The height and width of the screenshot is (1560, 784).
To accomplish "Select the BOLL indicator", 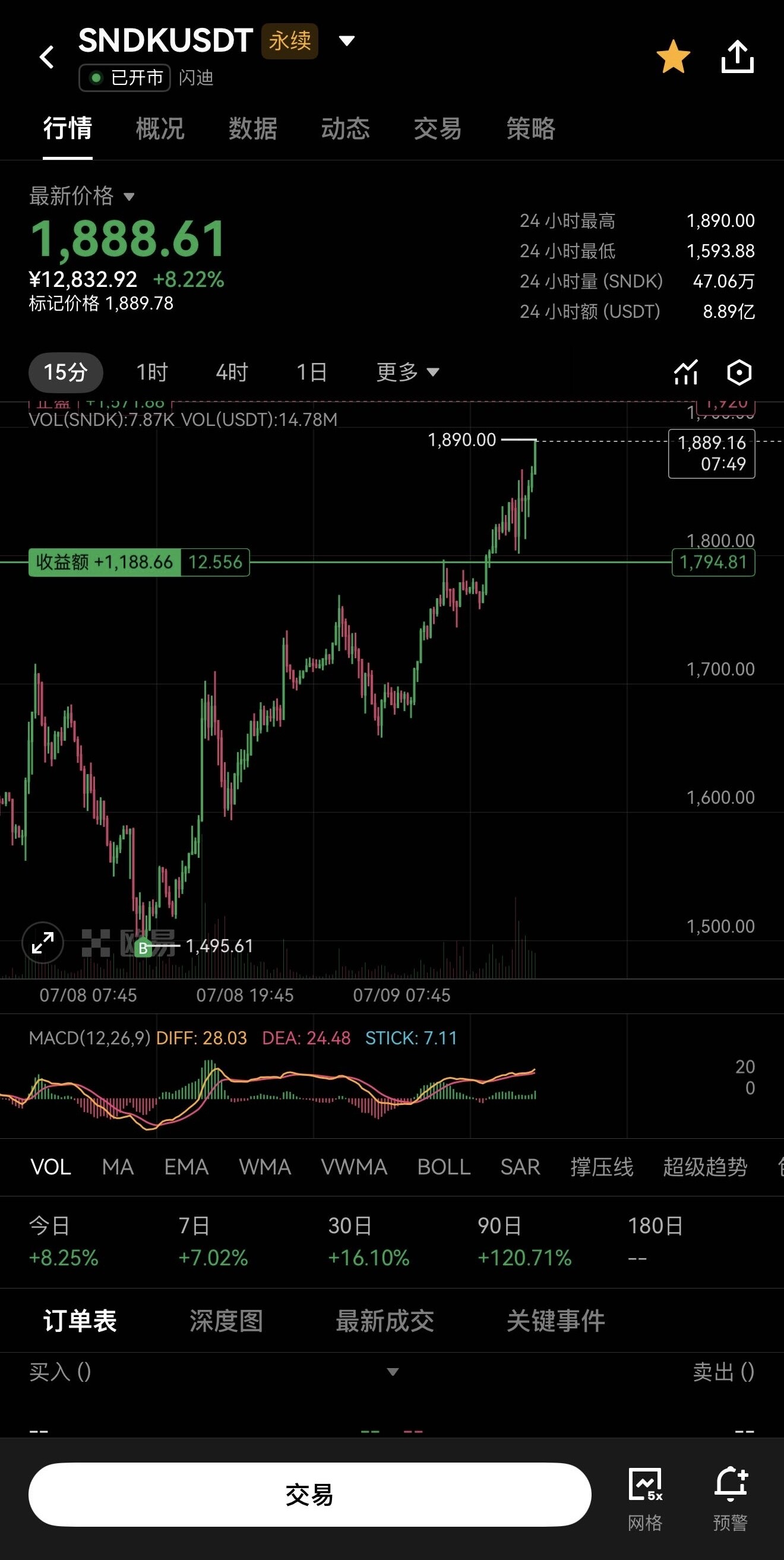I will click(x=444, y=1167).
